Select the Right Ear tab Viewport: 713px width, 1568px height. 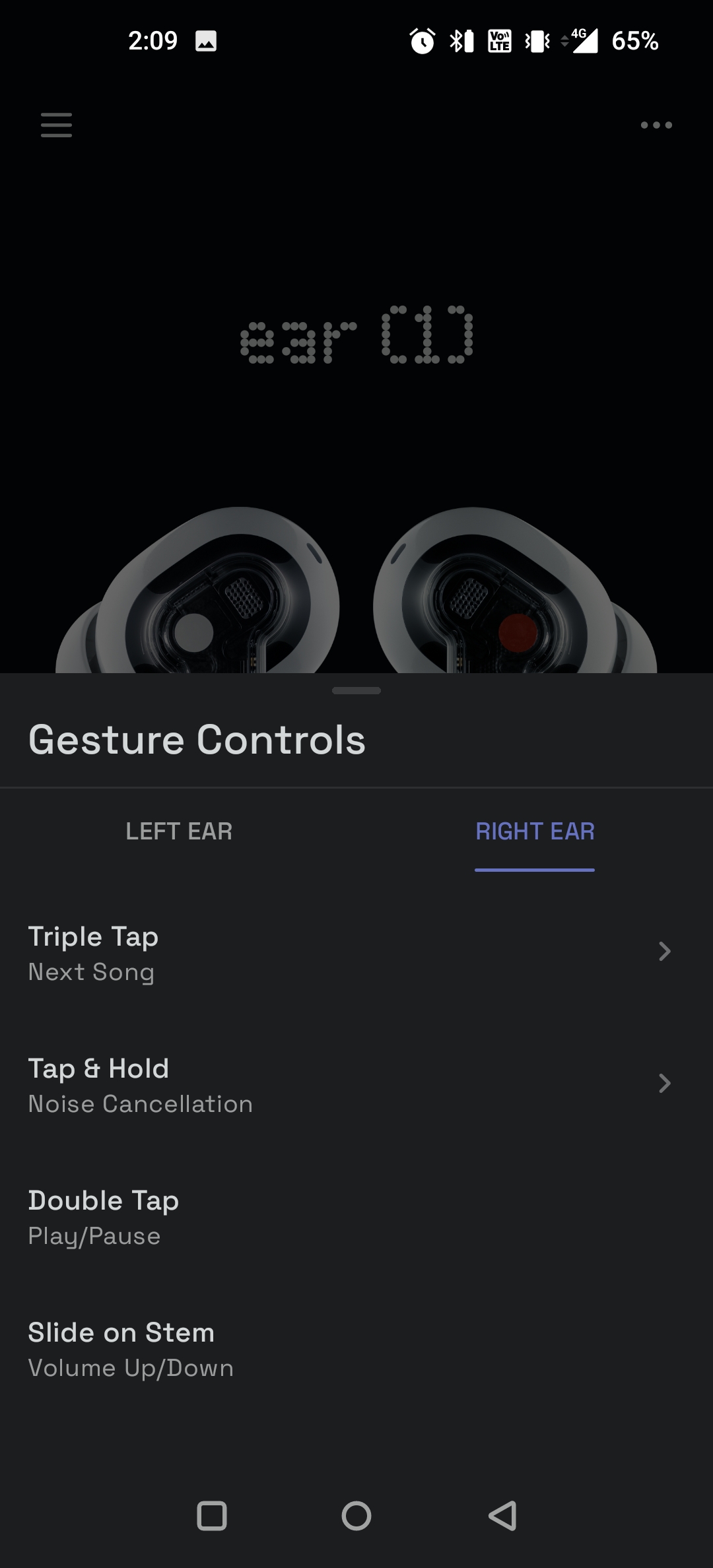pos(535,832)
